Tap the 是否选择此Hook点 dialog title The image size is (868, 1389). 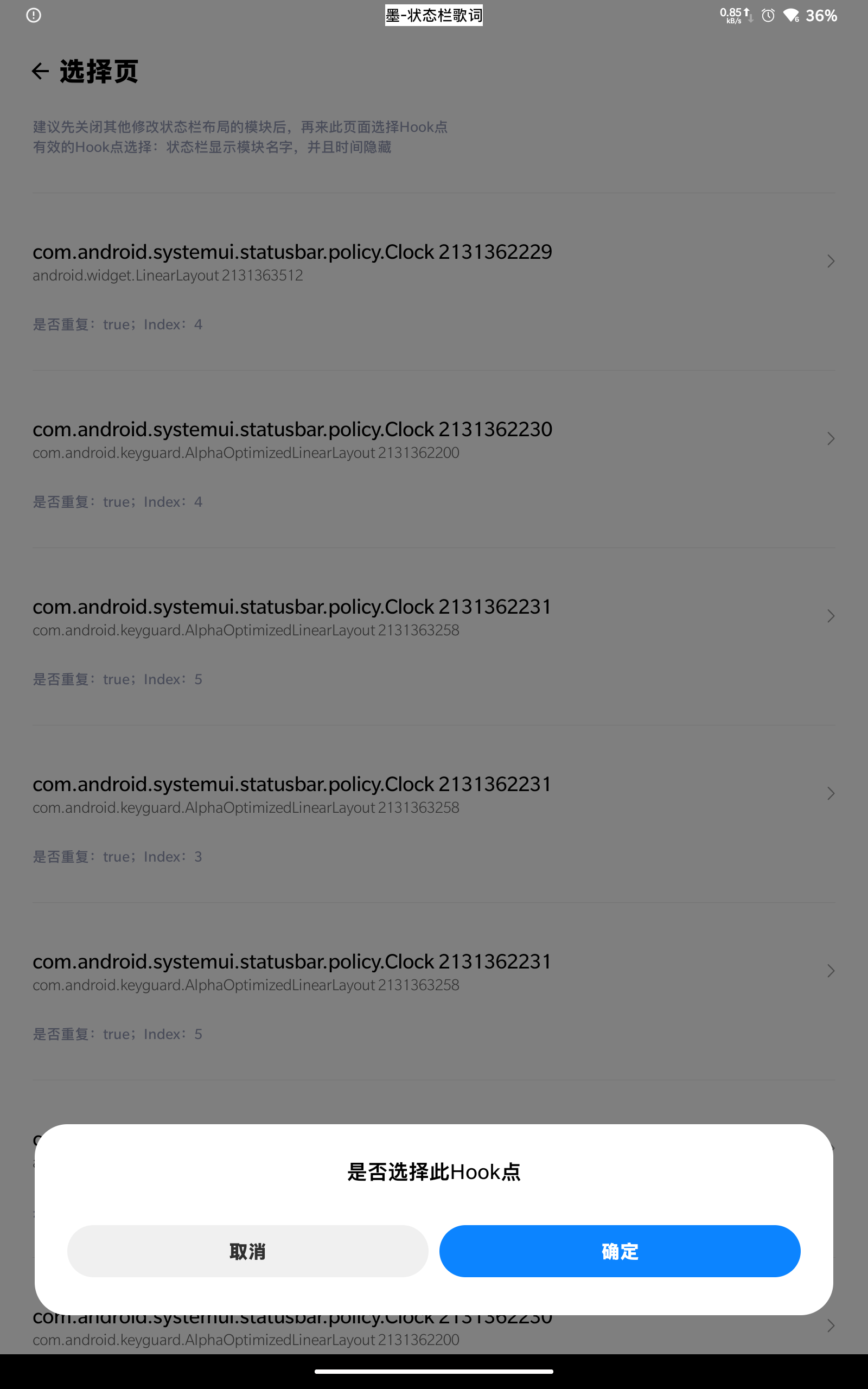point(434,1172)
